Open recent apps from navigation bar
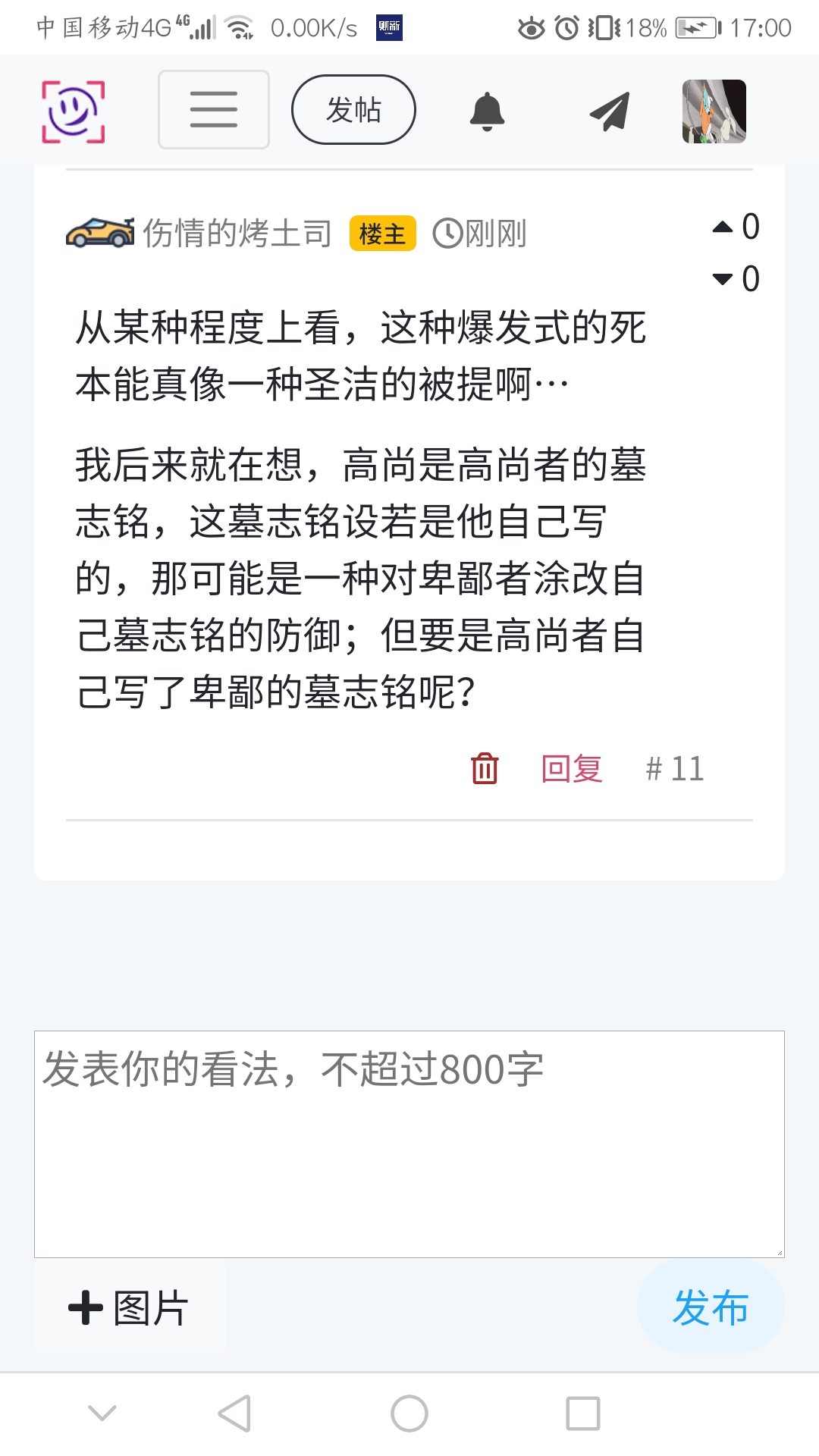This screenshot has height=1456, width=819. coord(582,1414)
